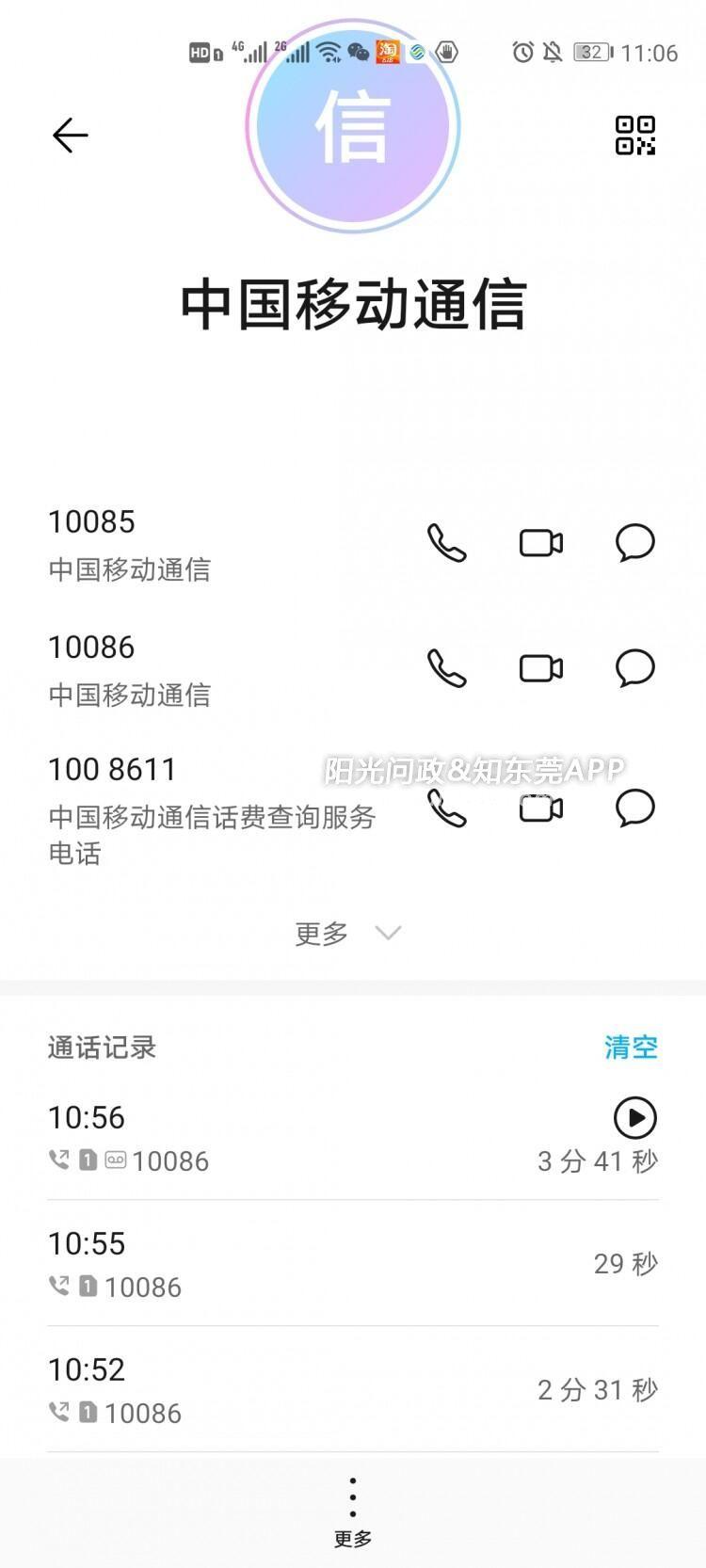Go back using the top arrow
Image resolution: width=706 pixels, height=1568 pixels.
click(70, 136)
